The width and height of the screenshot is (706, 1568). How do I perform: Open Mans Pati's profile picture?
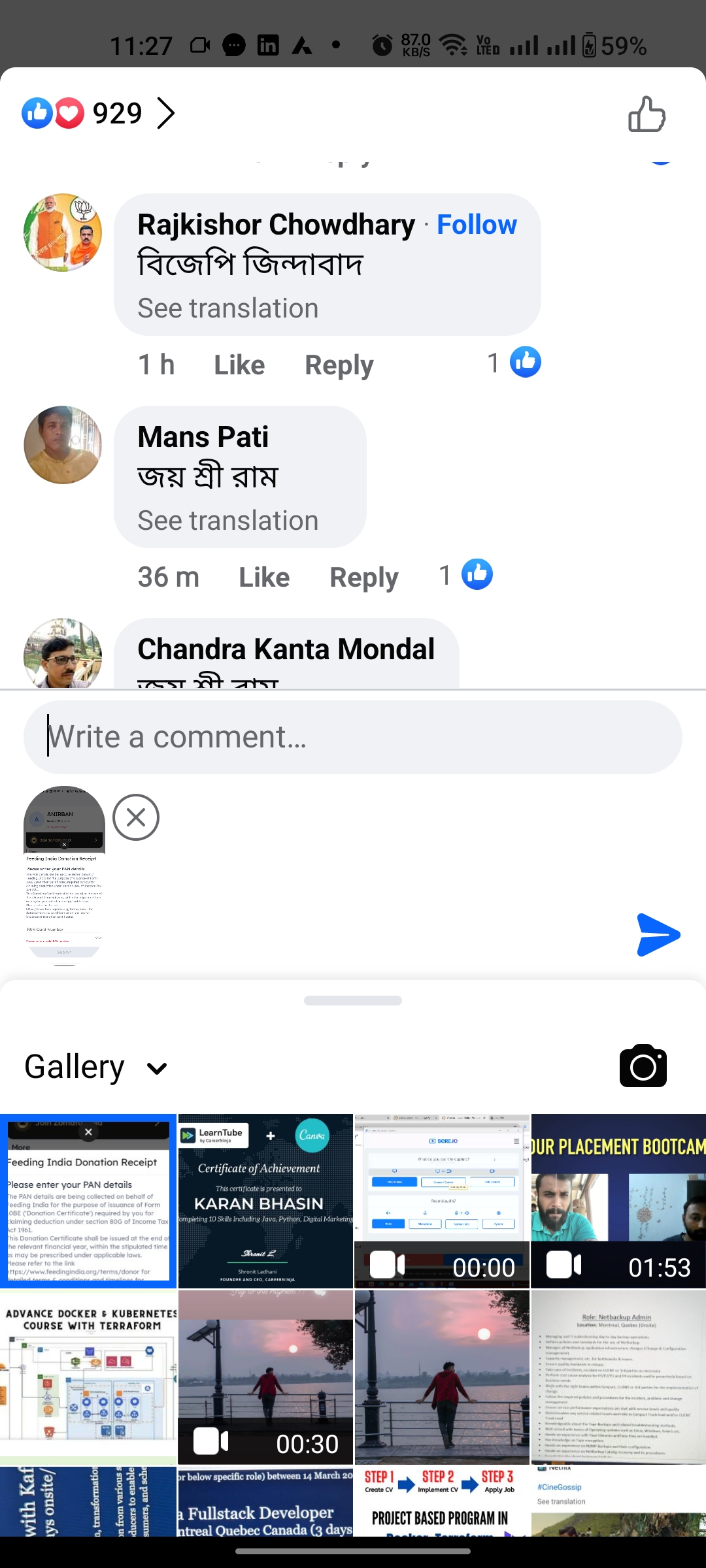tap(63, 445)
